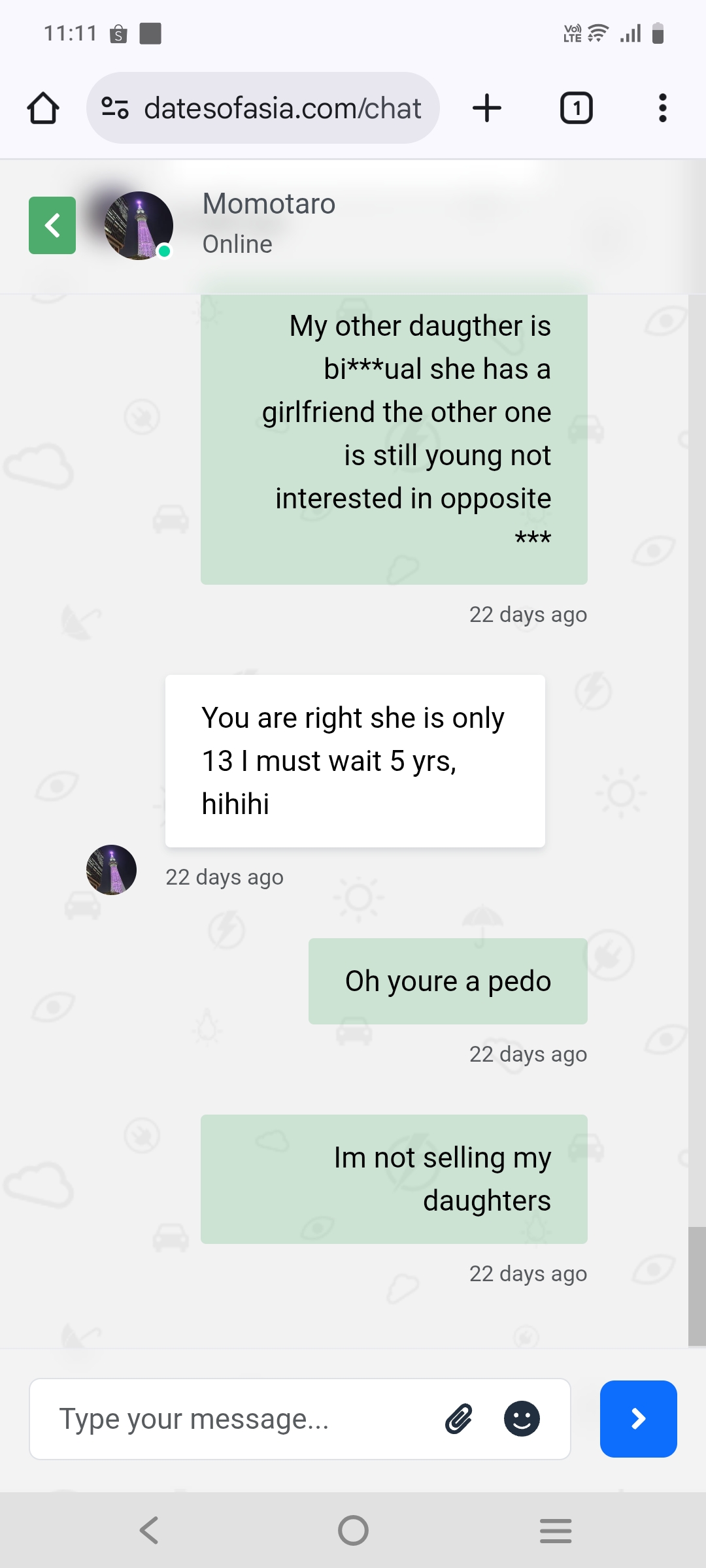
Task: Open the emoji picker
Action: pyautogui.click(x=522, y=1419)
